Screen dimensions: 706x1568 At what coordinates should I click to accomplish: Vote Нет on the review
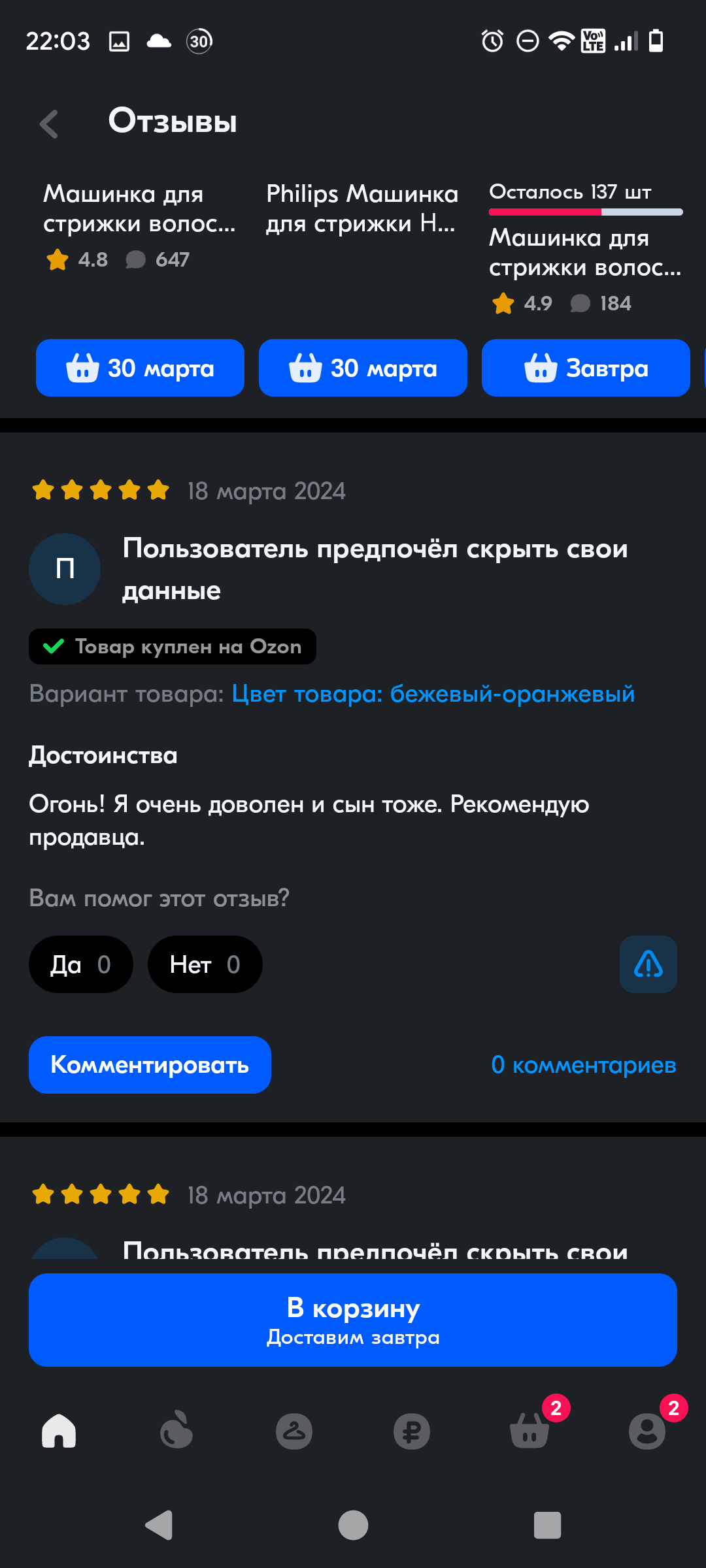click(x=205, y=964)
